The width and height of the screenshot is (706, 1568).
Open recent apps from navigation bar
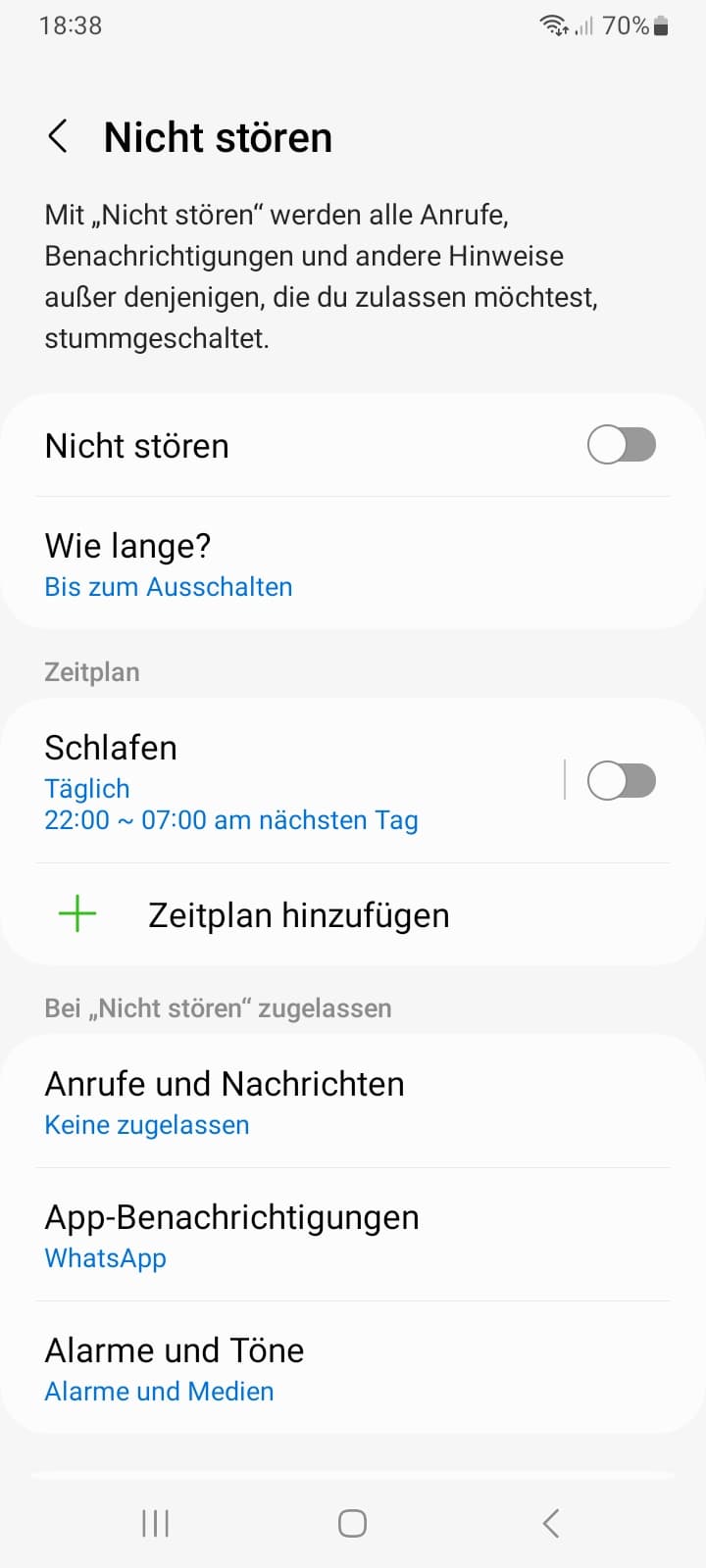pyautogui.click(x=156, y=1523)
